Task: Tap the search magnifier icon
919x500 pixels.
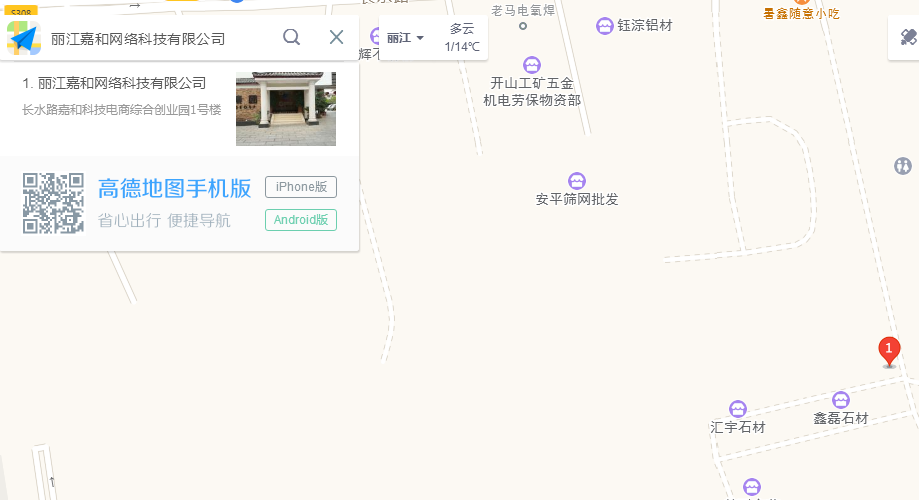Action: pos(291,38)
